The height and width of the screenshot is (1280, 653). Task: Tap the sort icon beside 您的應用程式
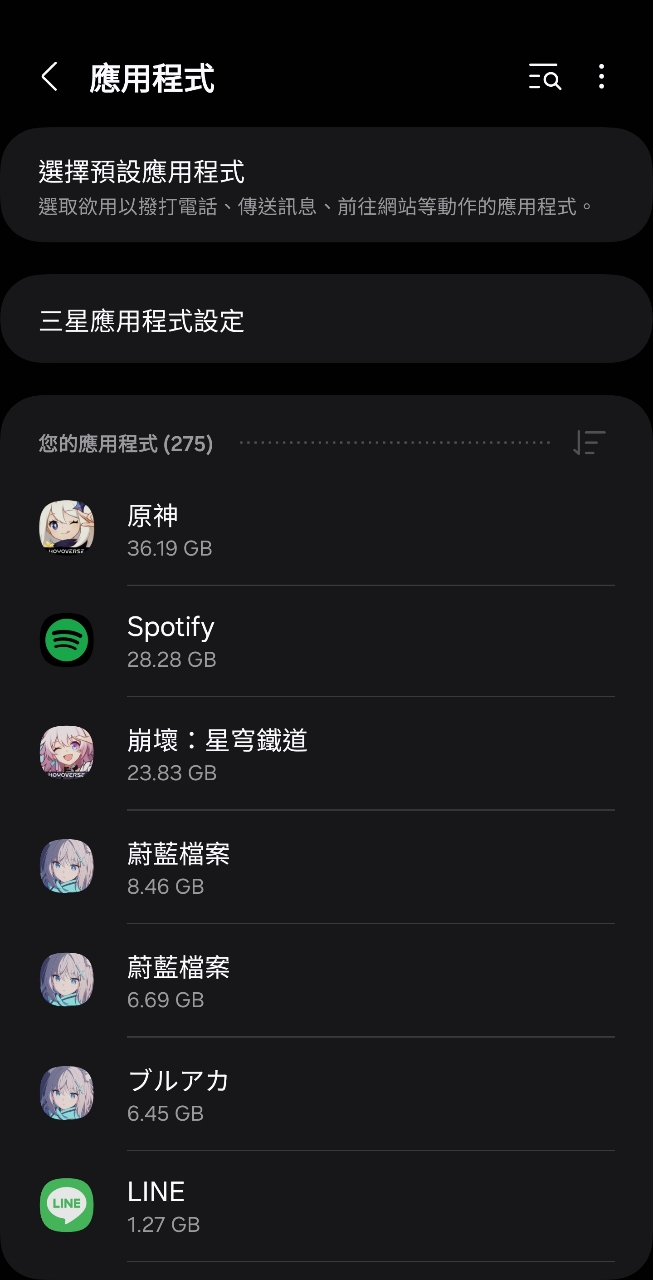pos(589,443)
